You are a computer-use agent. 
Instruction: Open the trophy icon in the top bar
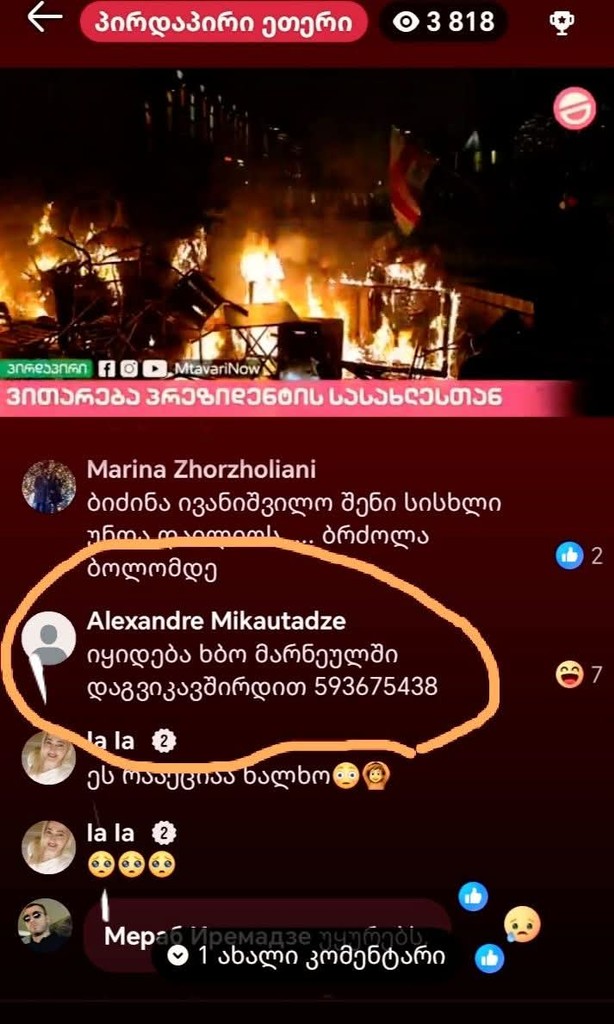pyautogui.click(x=561, y=21)
